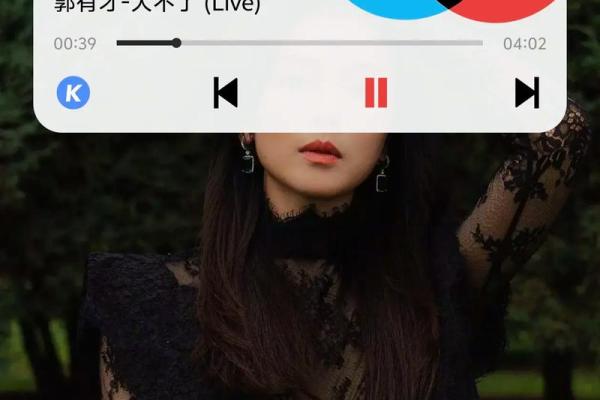Open the Kugou music app icon
The height and width of the screenshot is (400, 600).
click(x=73, y=93)
